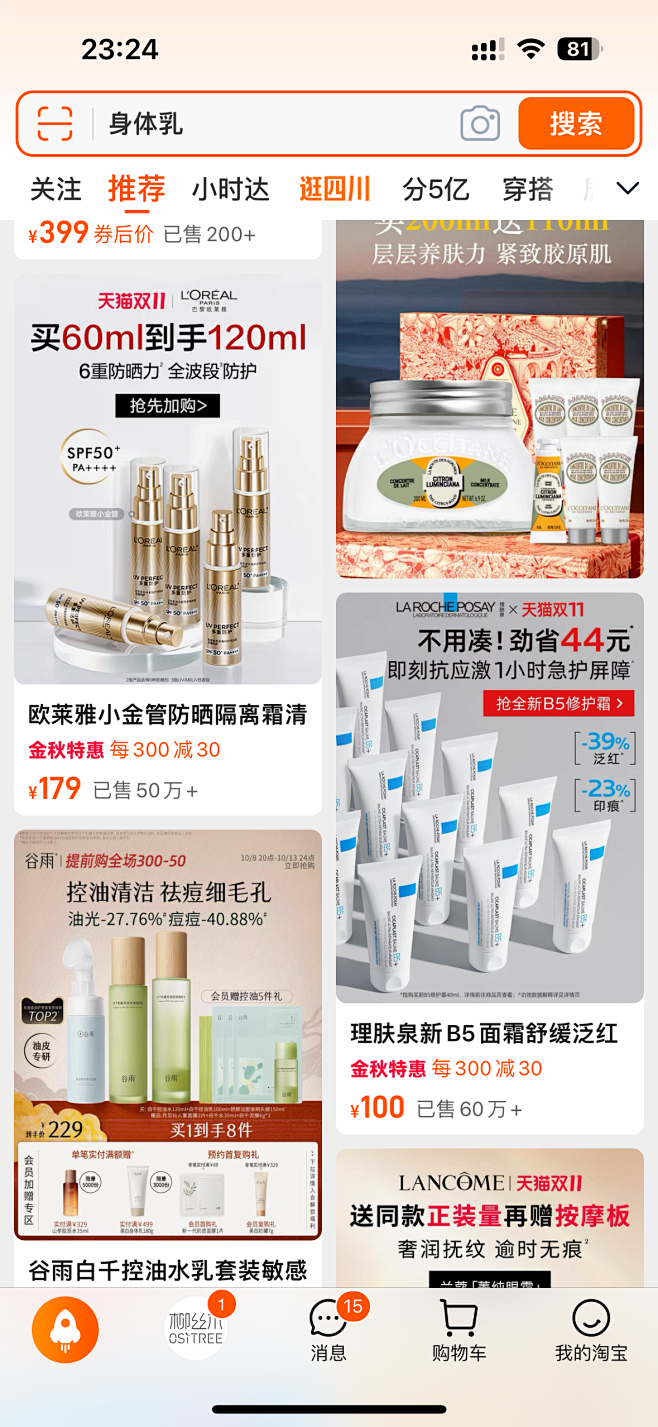
Task: Tap the orange 搜索 button
Action: [576, 124]
